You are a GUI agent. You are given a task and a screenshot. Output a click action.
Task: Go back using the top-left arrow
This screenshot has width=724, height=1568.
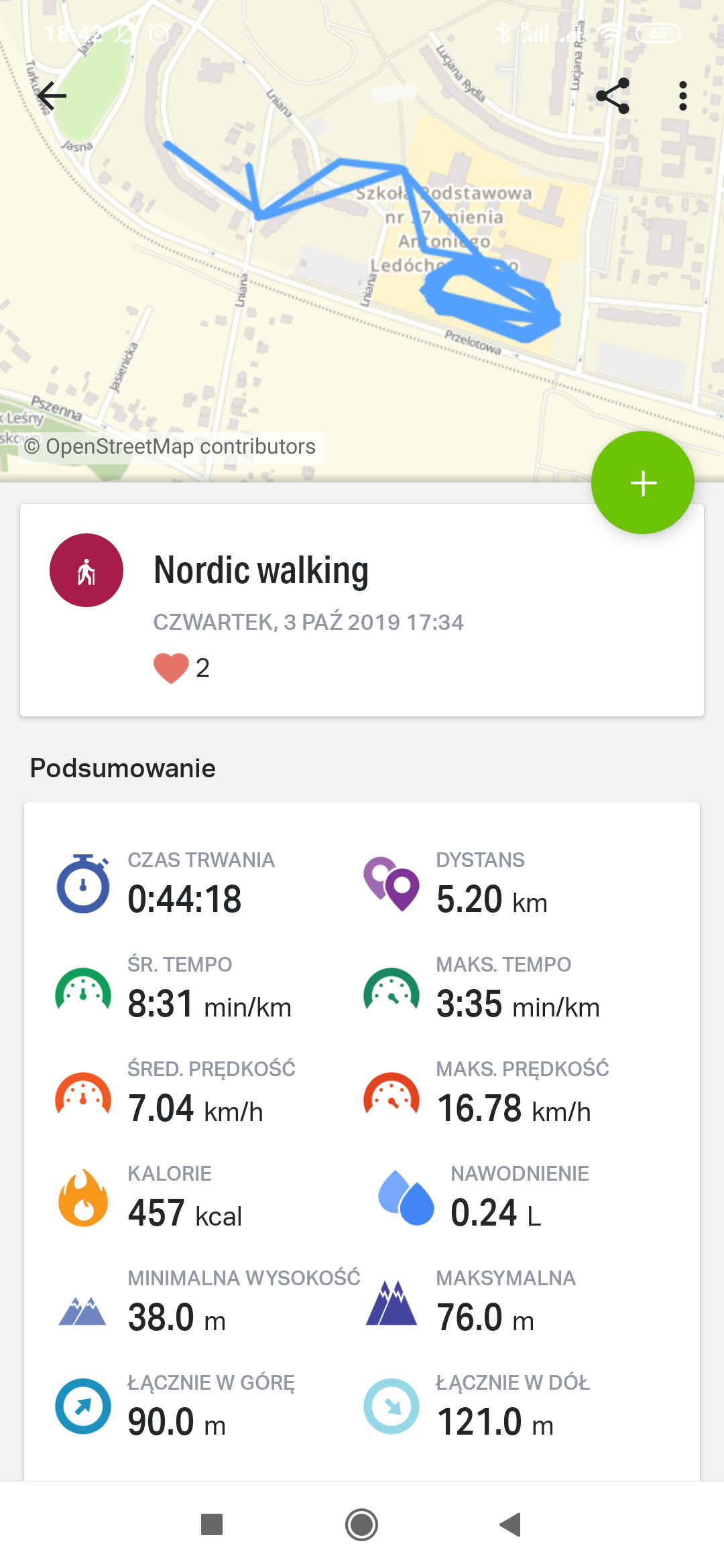point(52,96)
